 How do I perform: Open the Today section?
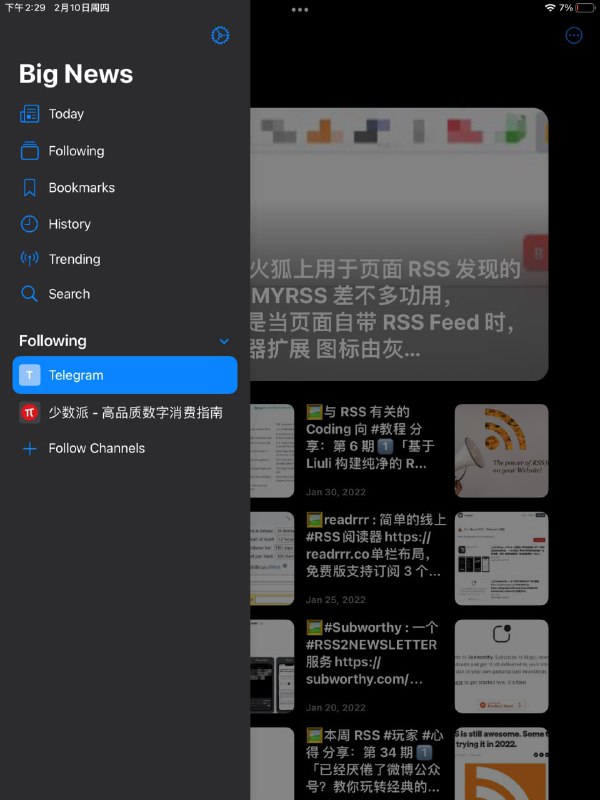coord(66,114)
